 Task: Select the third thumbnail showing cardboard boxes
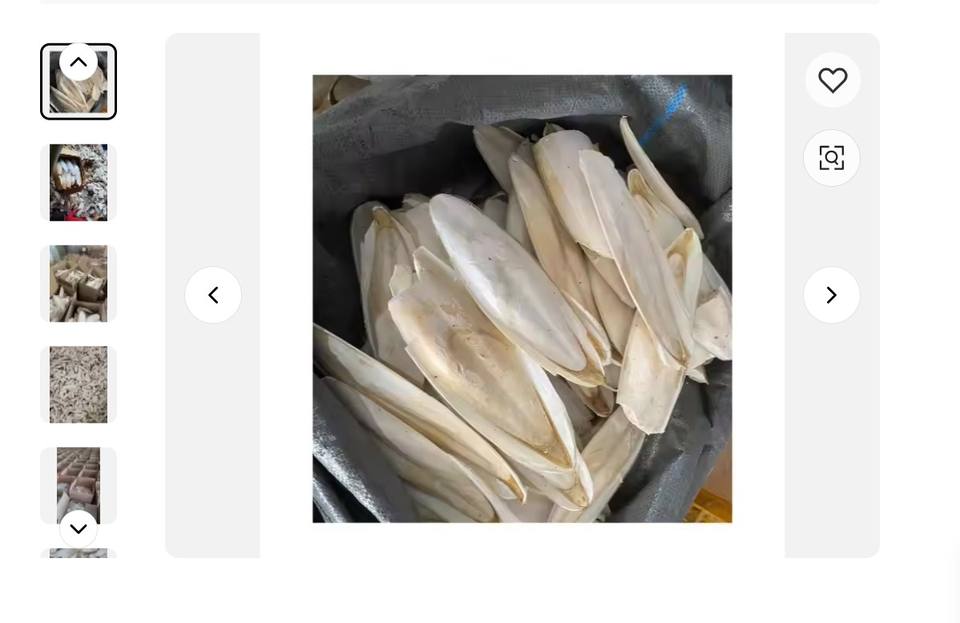click(x=78, y=283)
